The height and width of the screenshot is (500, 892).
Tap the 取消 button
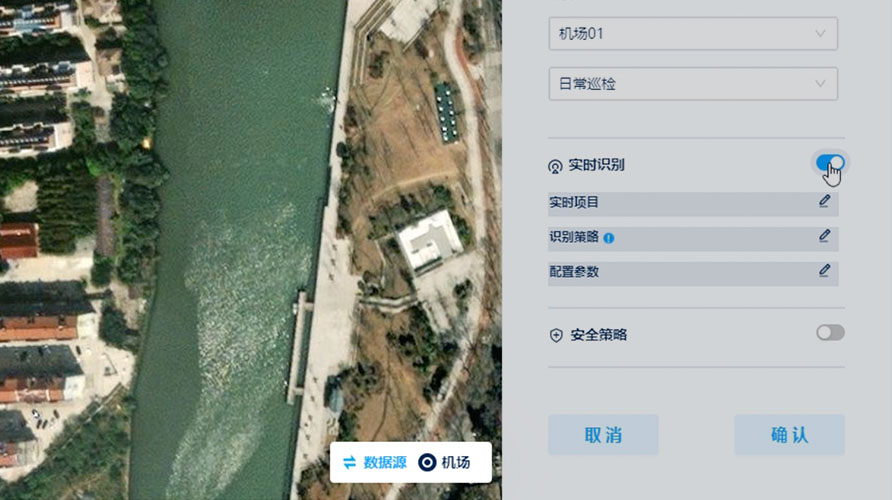click(x=603, y=435)
